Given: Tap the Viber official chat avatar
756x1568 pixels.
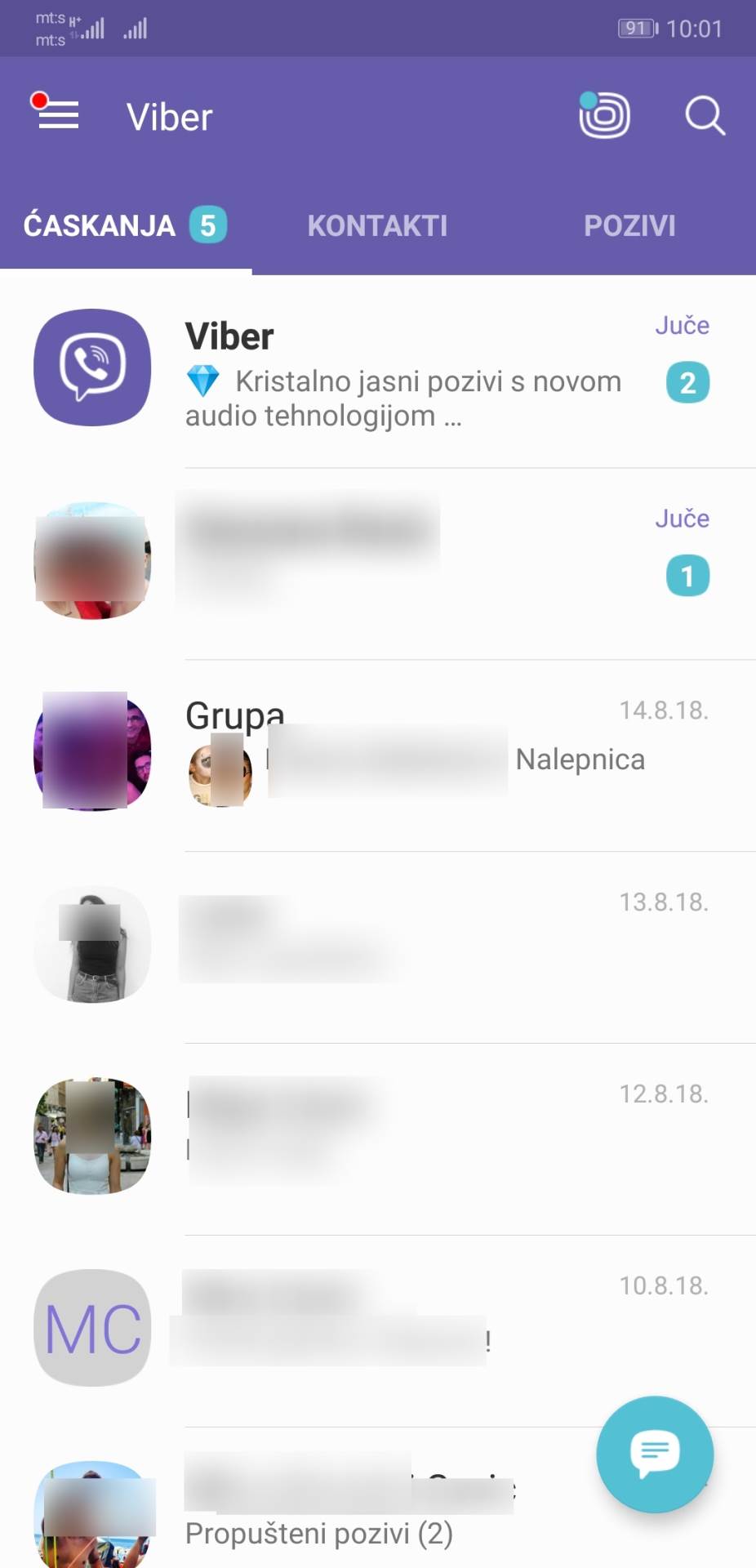Looking at the screenshot, I should [92, 368].
